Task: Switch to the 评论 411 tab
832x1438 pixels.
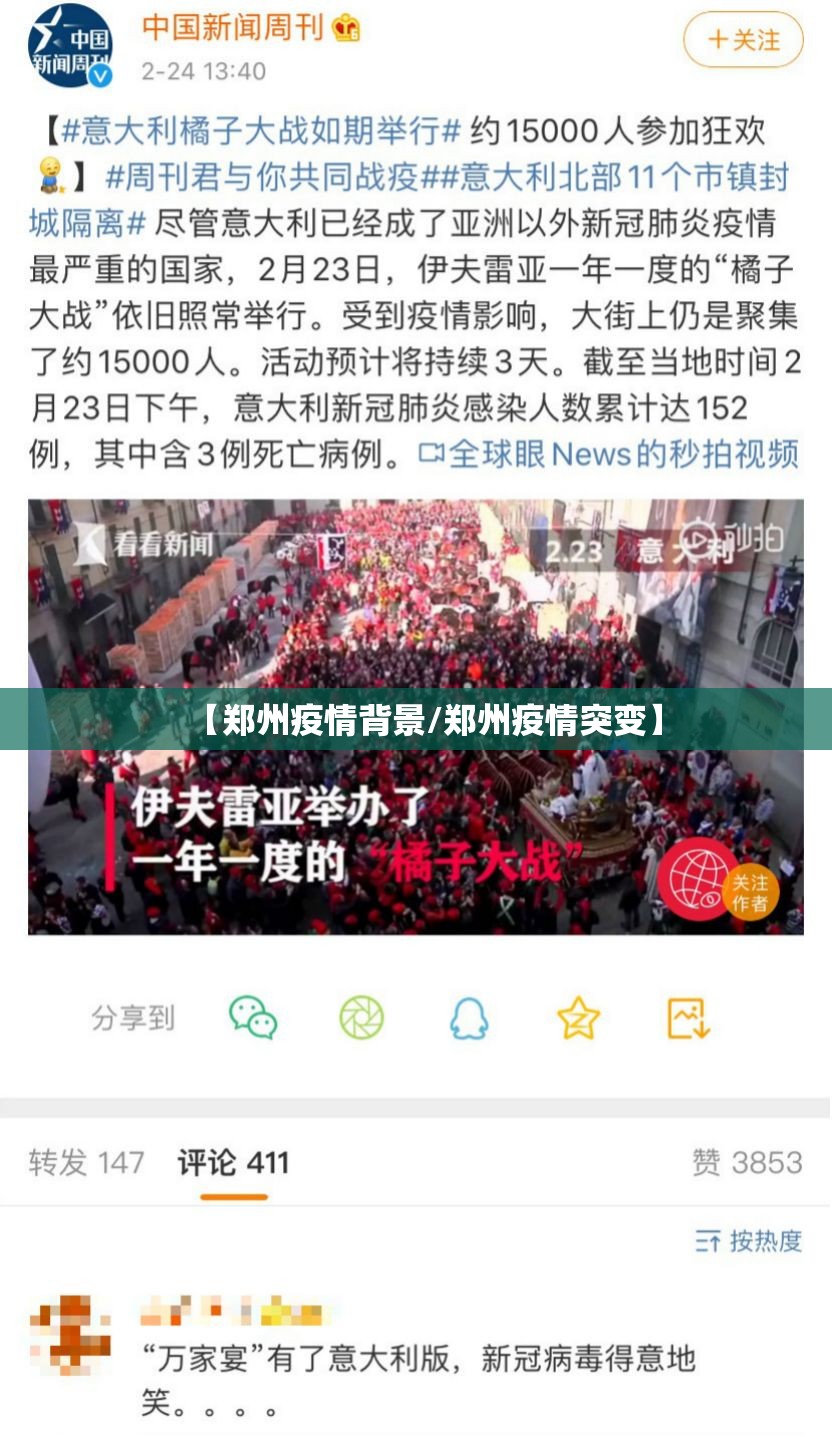Action: click(233, 1163)
